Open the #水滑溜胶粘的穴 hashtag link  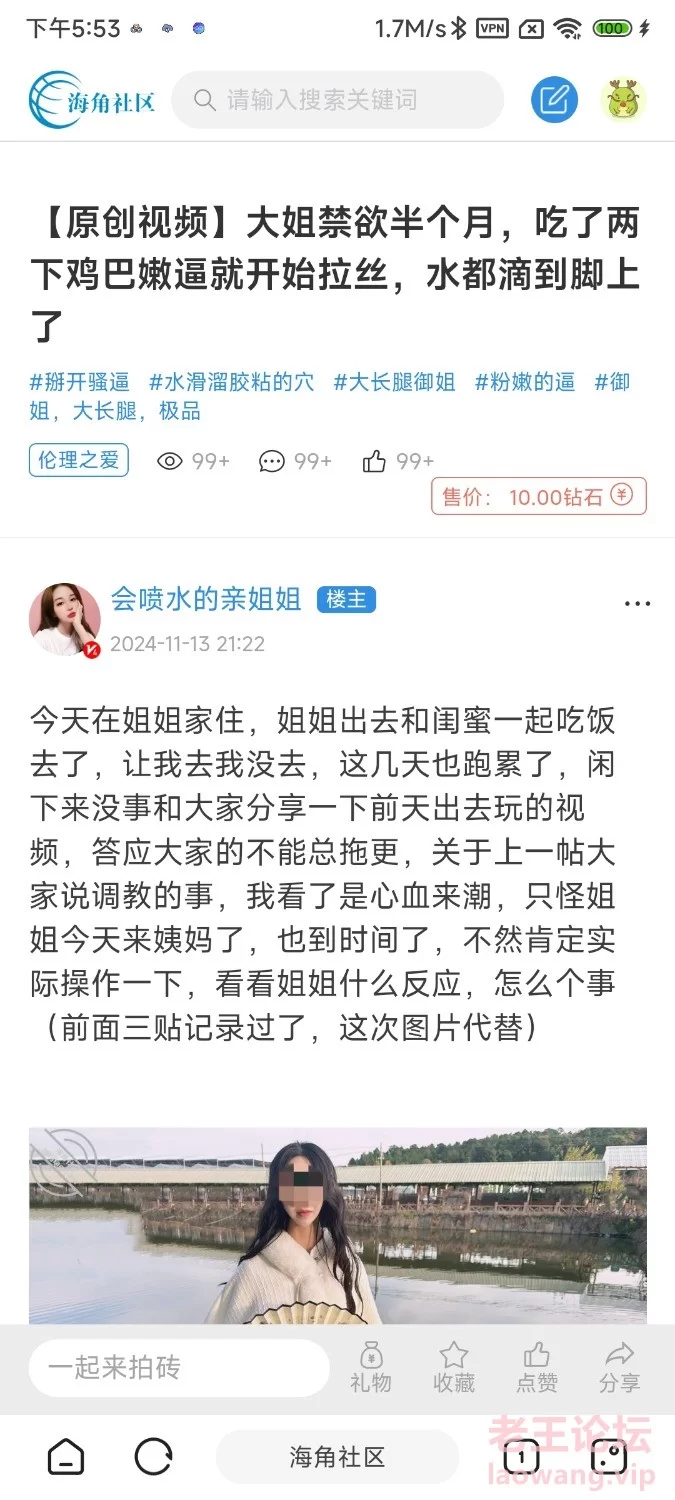pyautogui.click(x=231, y=382)
